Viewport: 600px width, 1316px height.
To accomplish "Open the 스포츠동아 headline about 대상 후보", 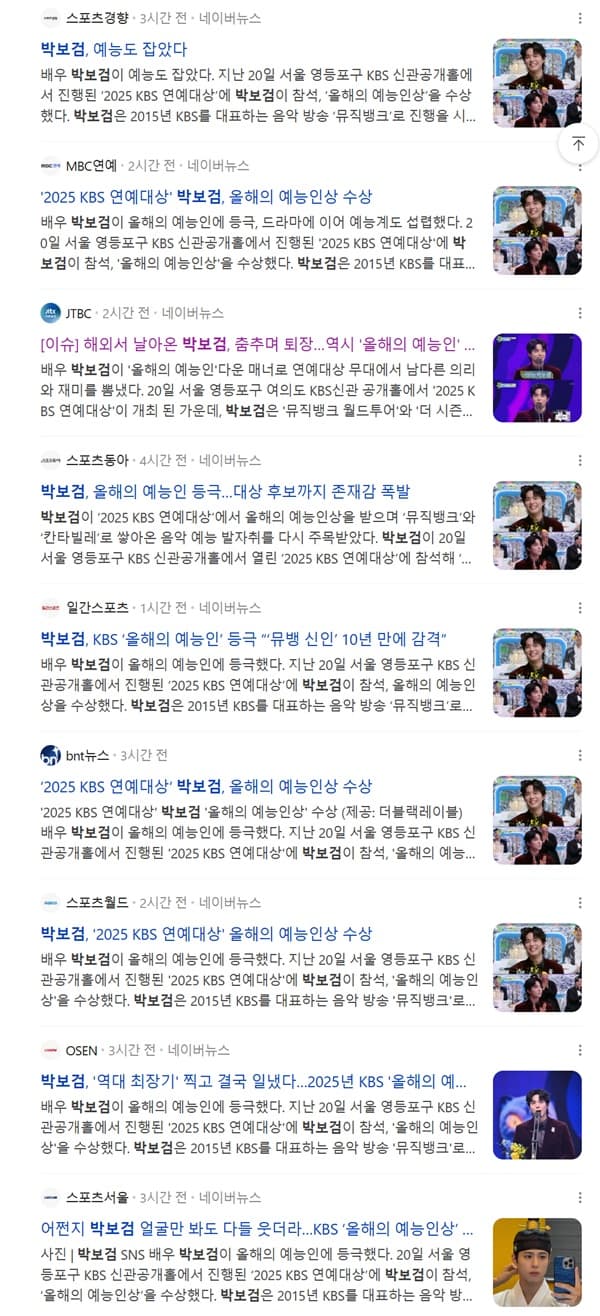I will click(x=226, y=491).
